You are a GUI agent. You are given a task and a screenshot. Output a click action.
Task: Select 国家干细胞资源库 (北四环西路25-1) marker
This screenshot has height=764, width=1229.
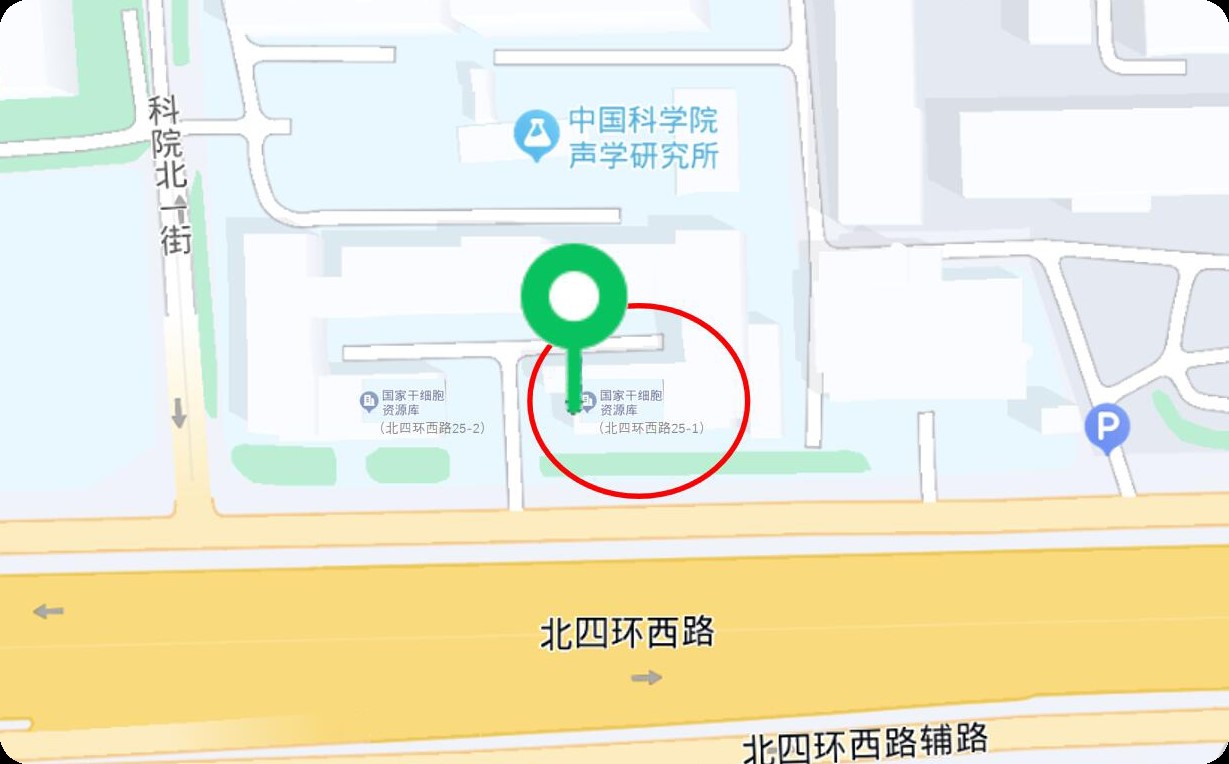[x=589, y=402]
